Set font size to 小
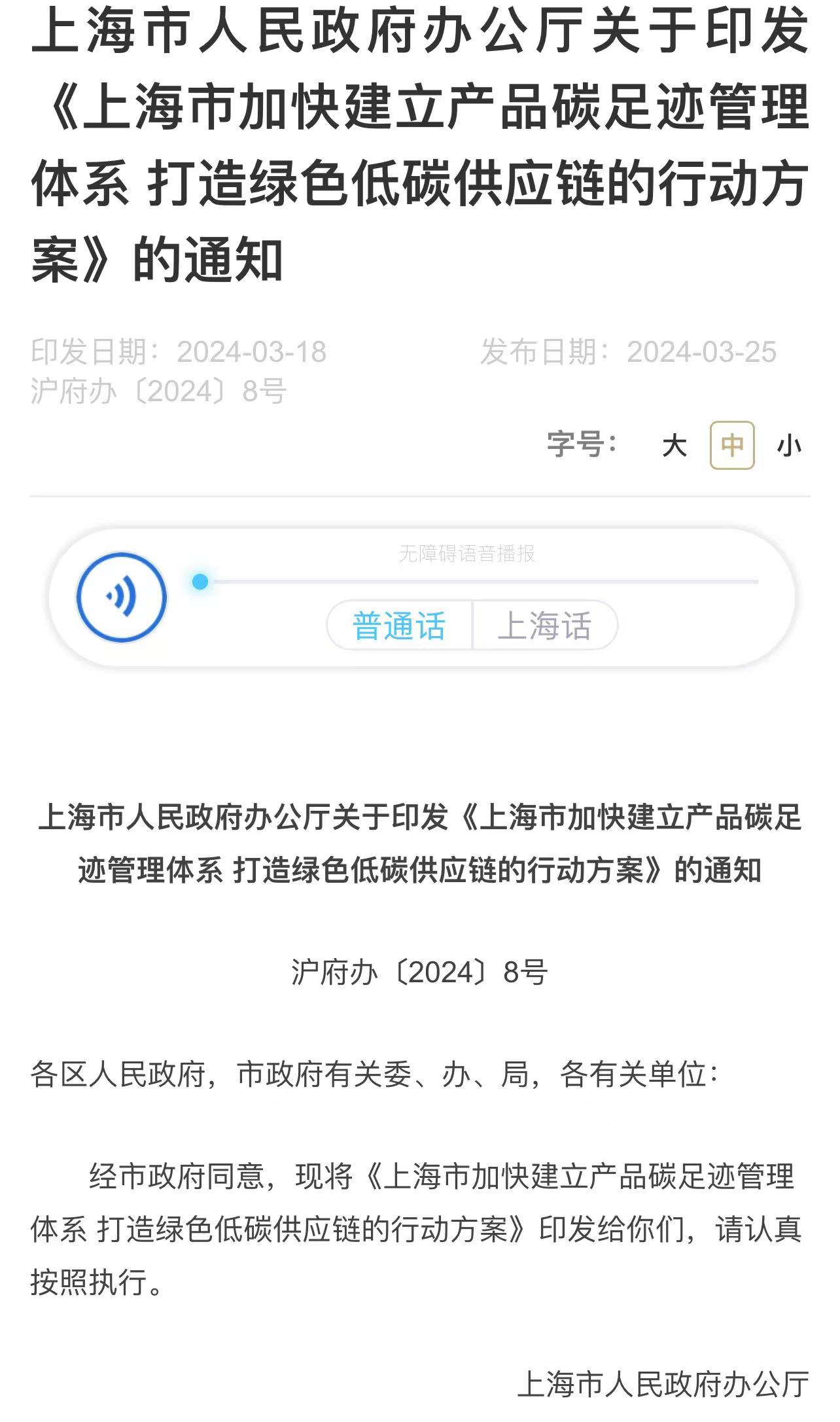840x1422 pixels. tap(789, 446)
